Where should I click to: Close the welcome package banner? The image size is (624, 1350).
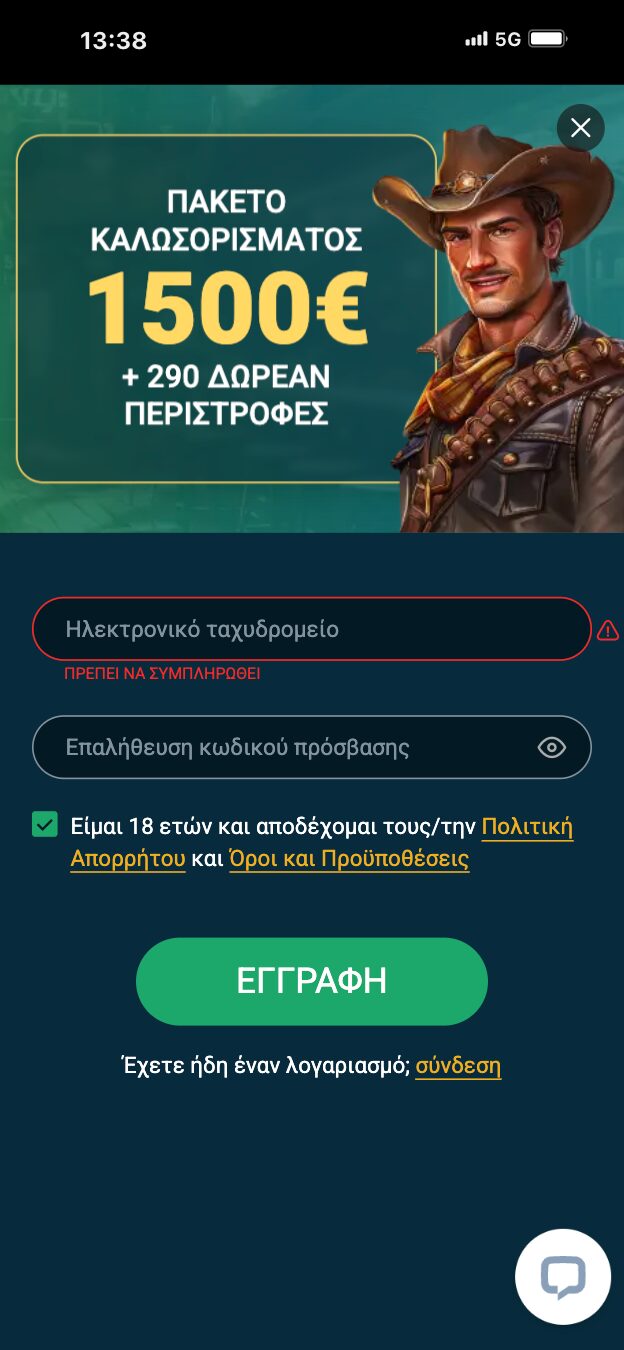point(580,128)
